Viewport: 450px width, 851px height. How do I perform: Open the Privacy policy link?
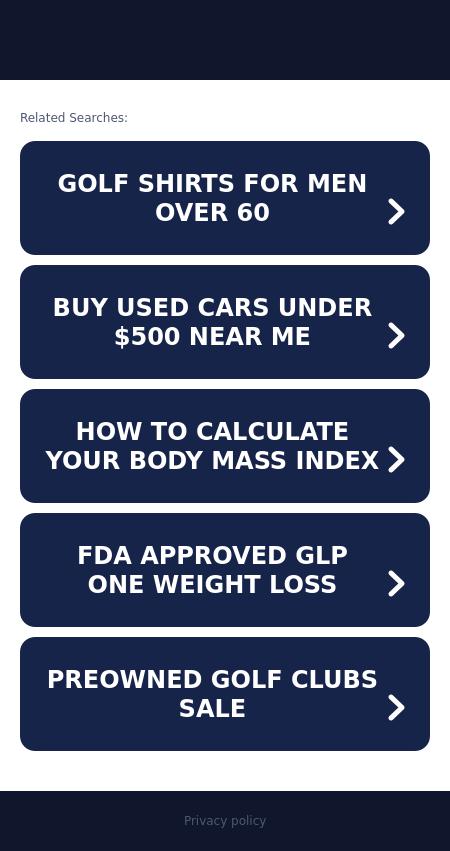pos(225,821)
